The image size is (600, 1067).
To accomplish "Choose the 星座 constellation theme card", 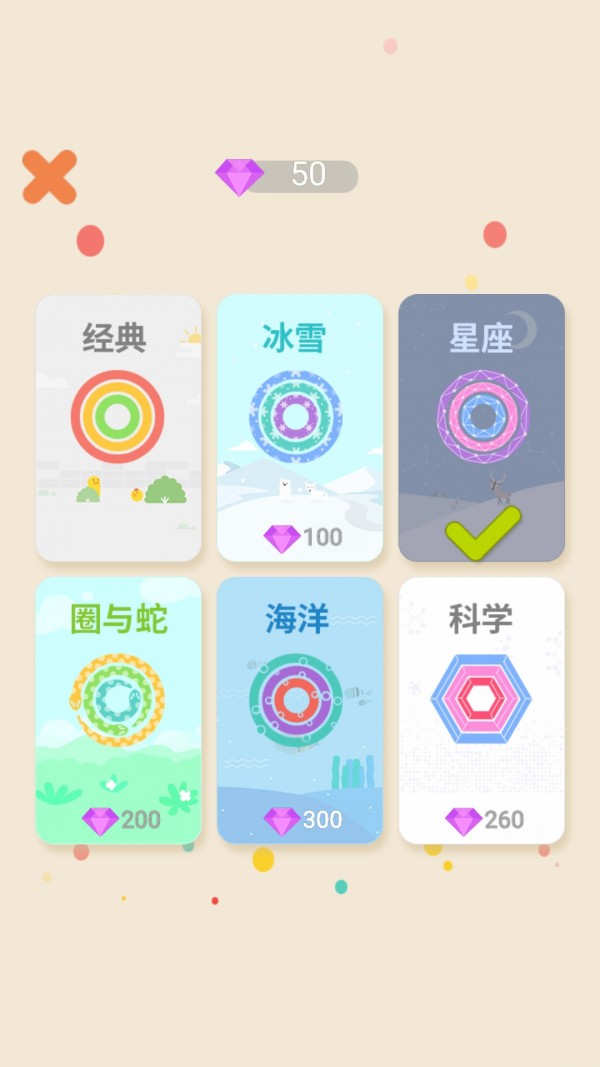I will pyautogui.click(x=481, y=427).
